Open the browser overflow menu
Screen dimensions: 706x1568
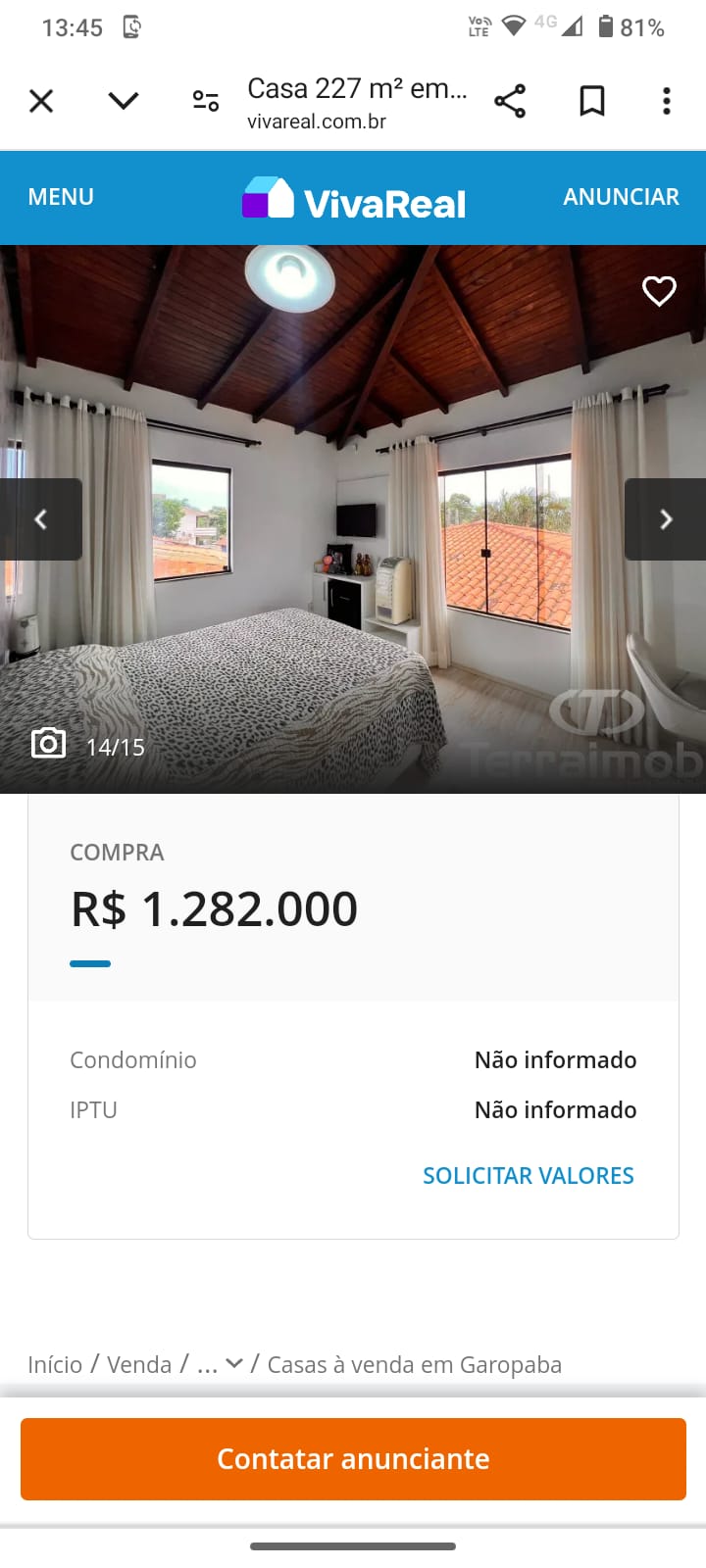667,101
